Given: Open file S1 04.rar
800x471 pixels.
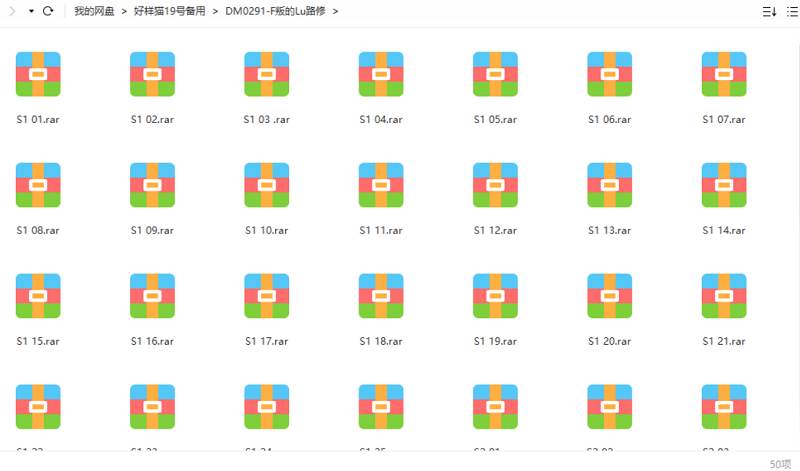Looking at the screenshot, I should click(x=381, y=75).
